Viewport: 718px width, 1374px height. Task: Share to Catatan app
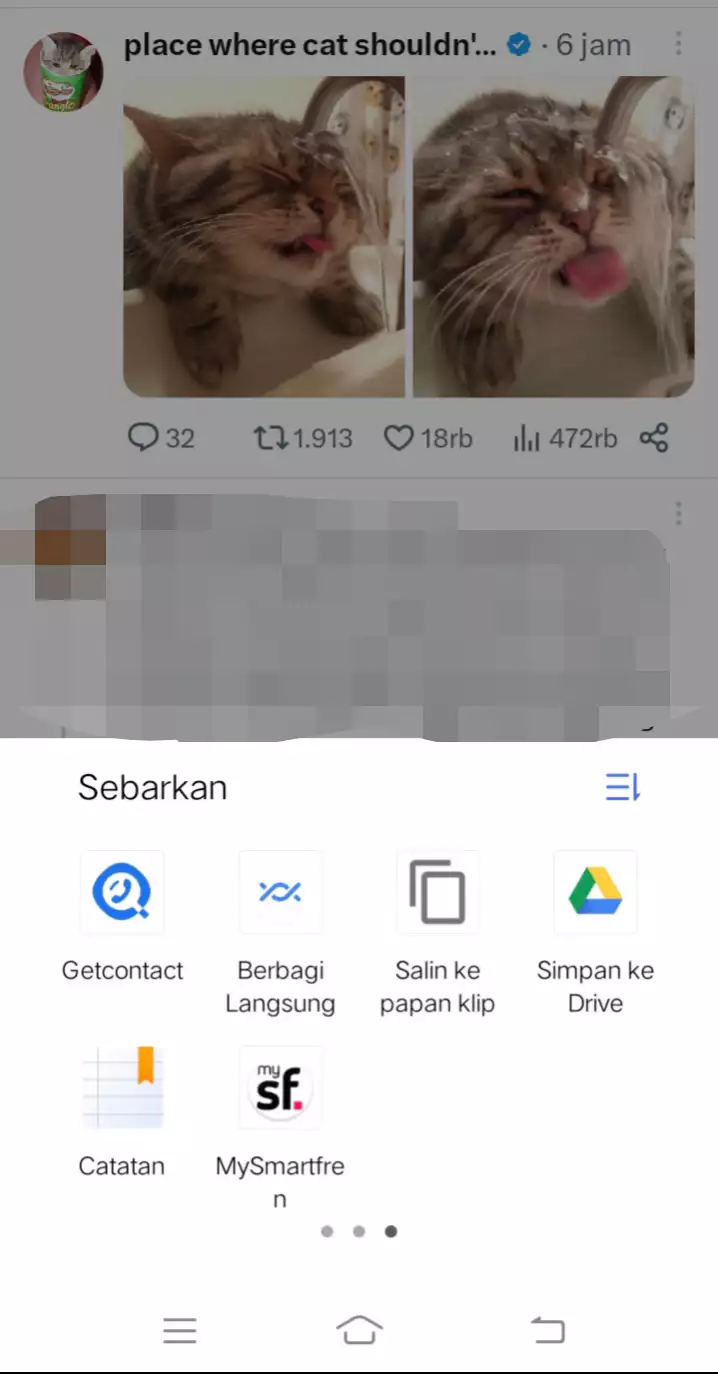(122, 1088)
